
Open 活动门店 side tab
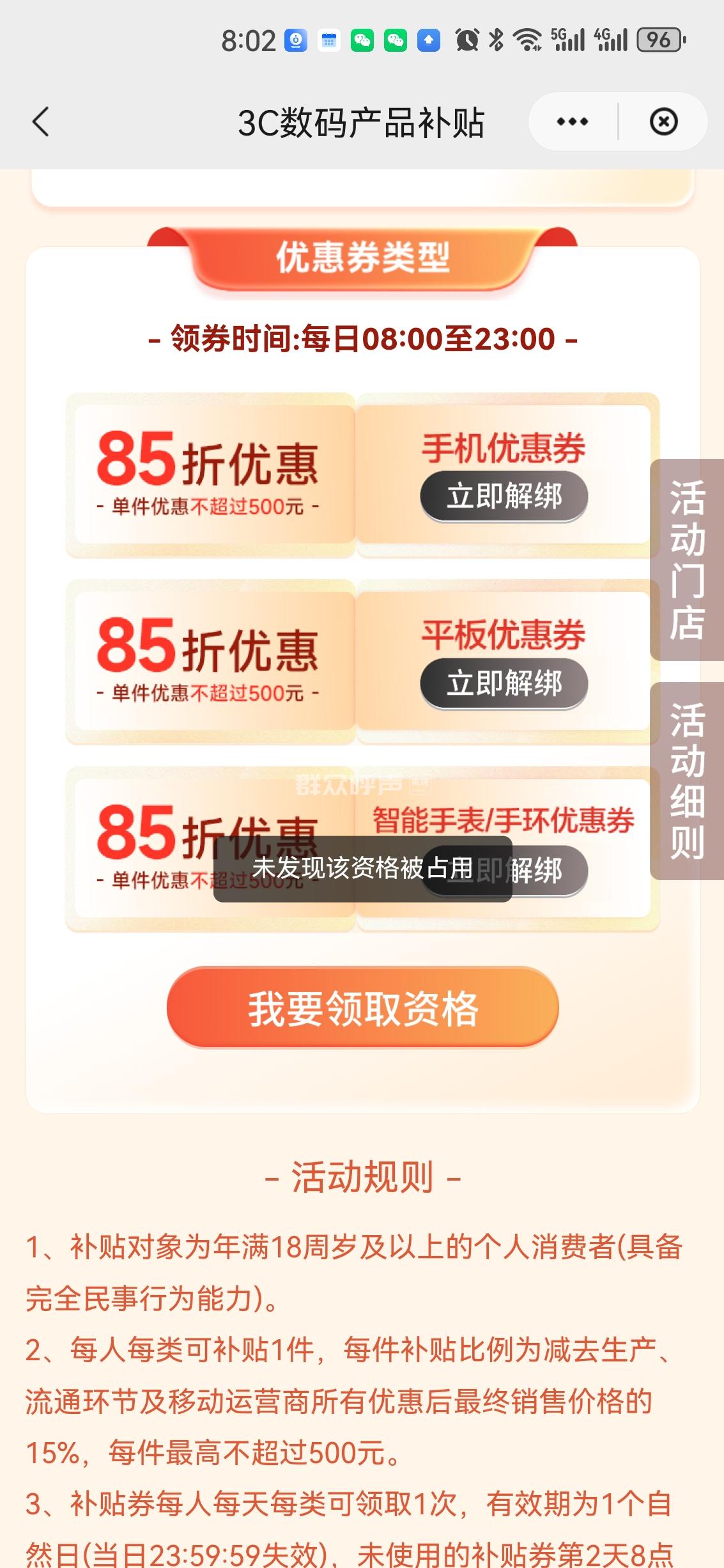[x=687, y=560]
